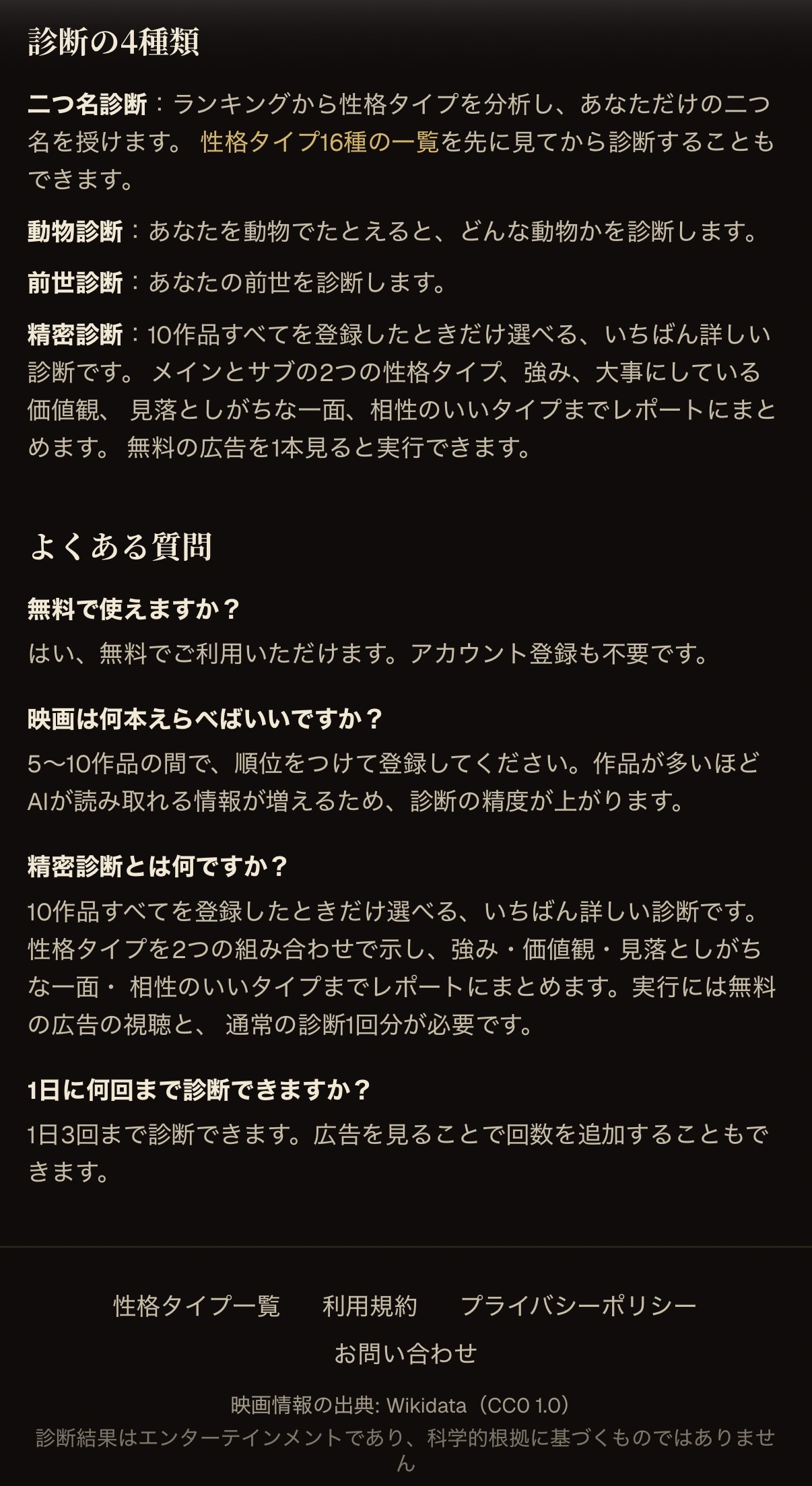View the プライバシーポリシー page
Screen dimensions: 812x1486
579,1306
